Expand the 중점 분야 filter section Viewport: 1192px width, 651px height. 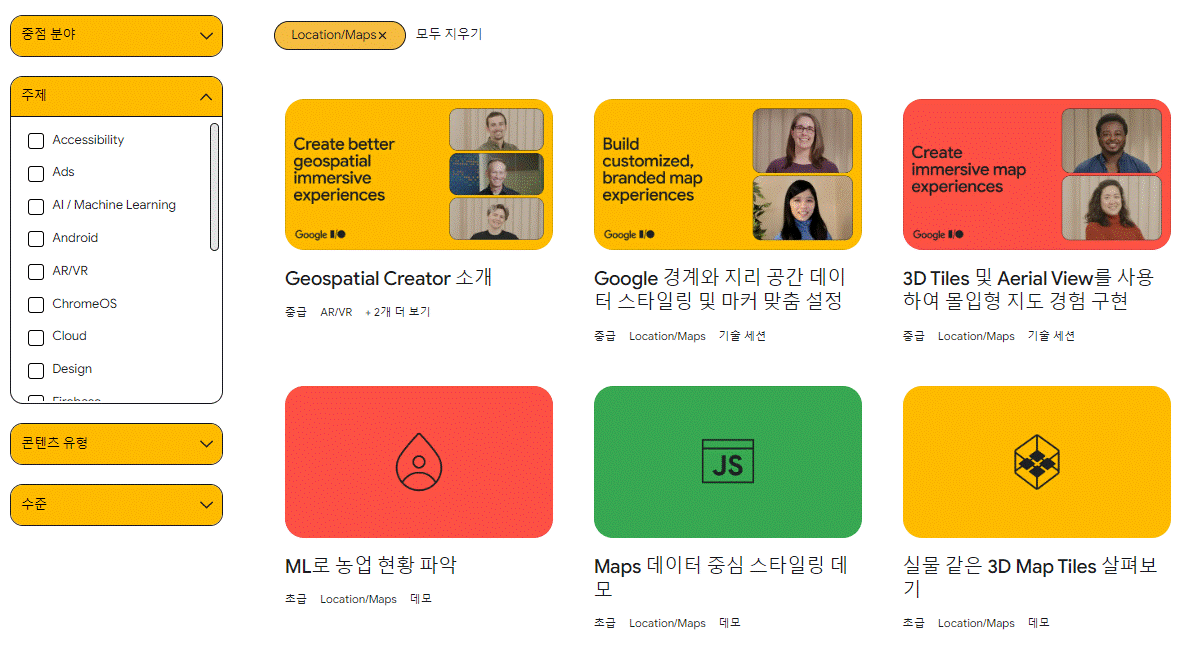[x=116, y=36]
